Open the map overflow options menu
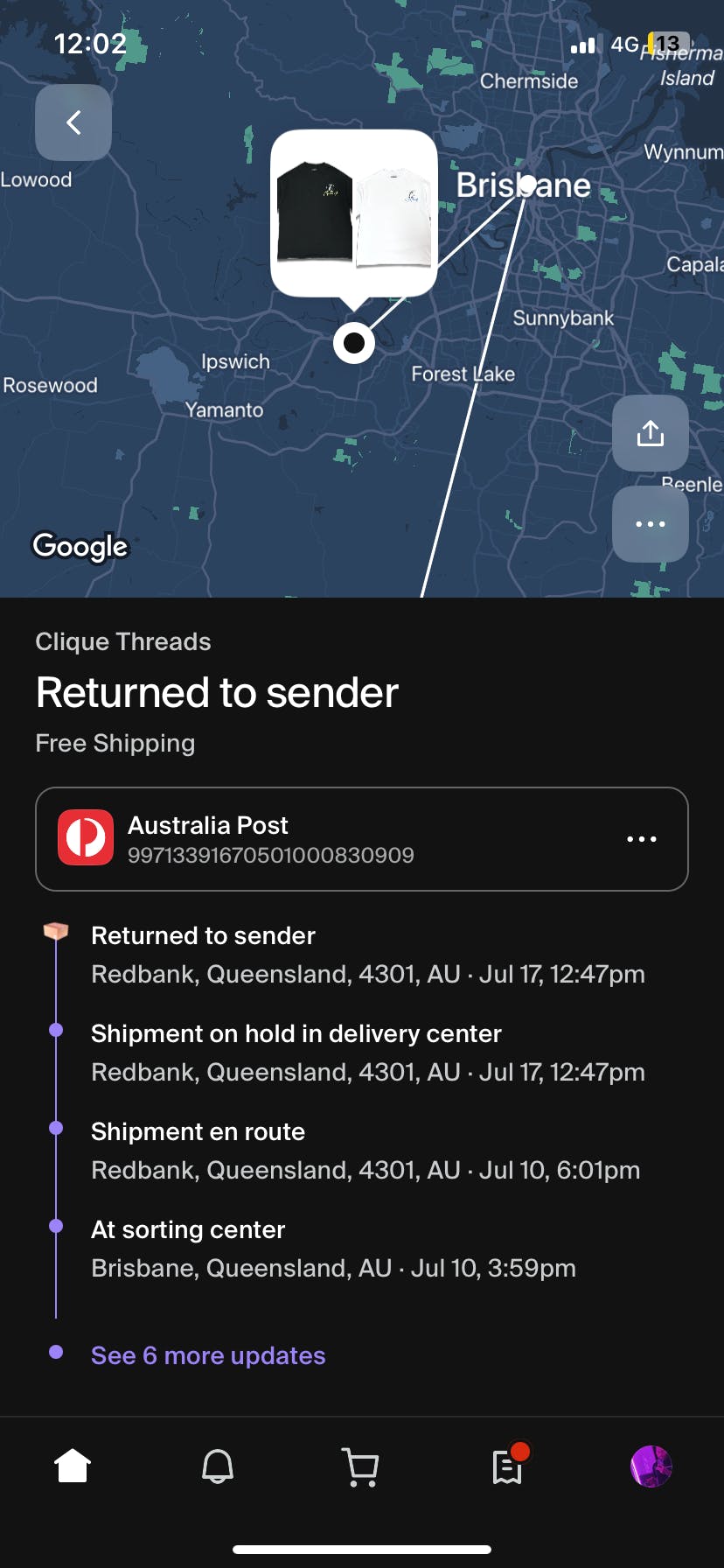 [x=650, y=524]
